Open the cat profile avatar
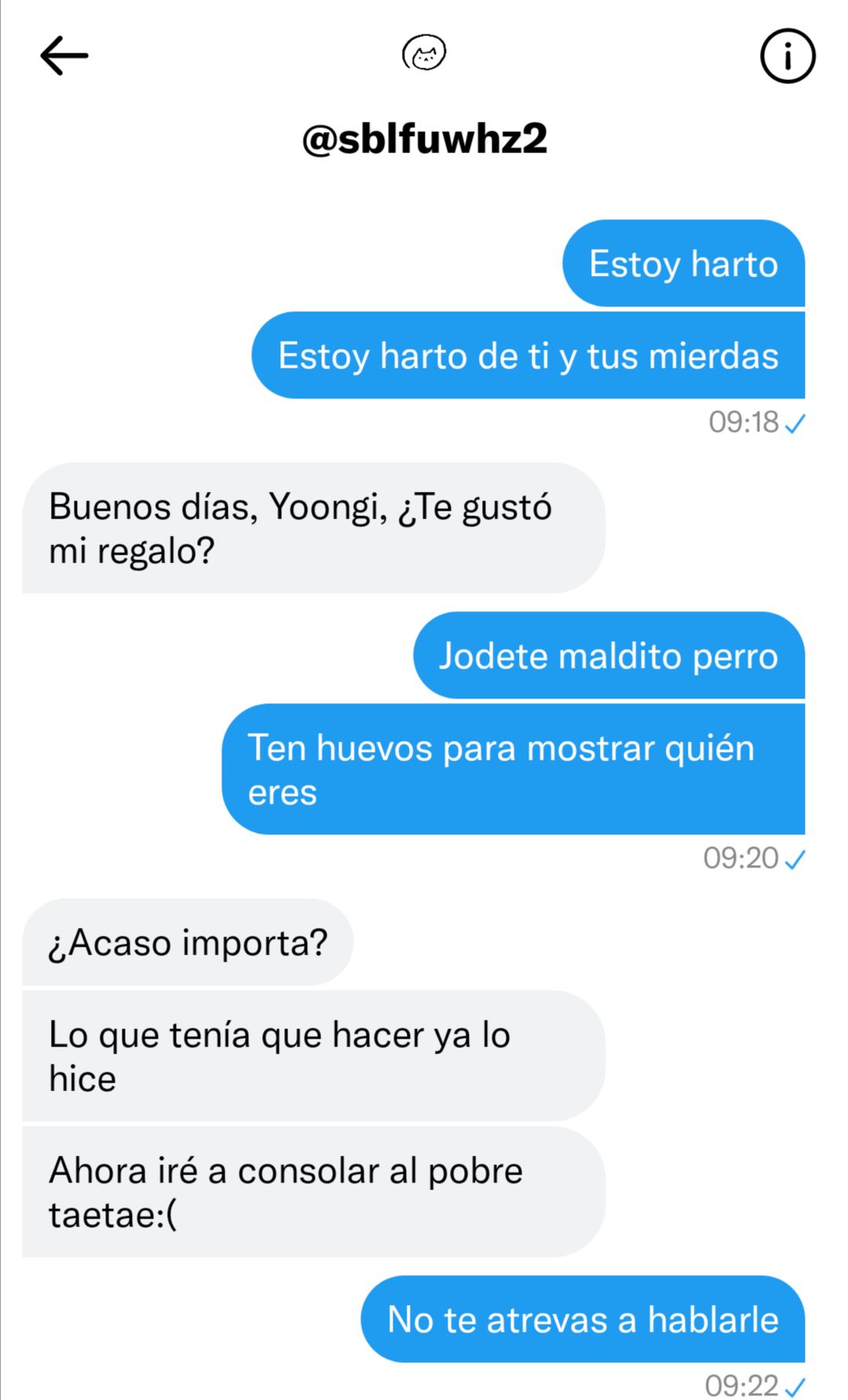This screenshot has width=848, height=1400. coord(424,53)
